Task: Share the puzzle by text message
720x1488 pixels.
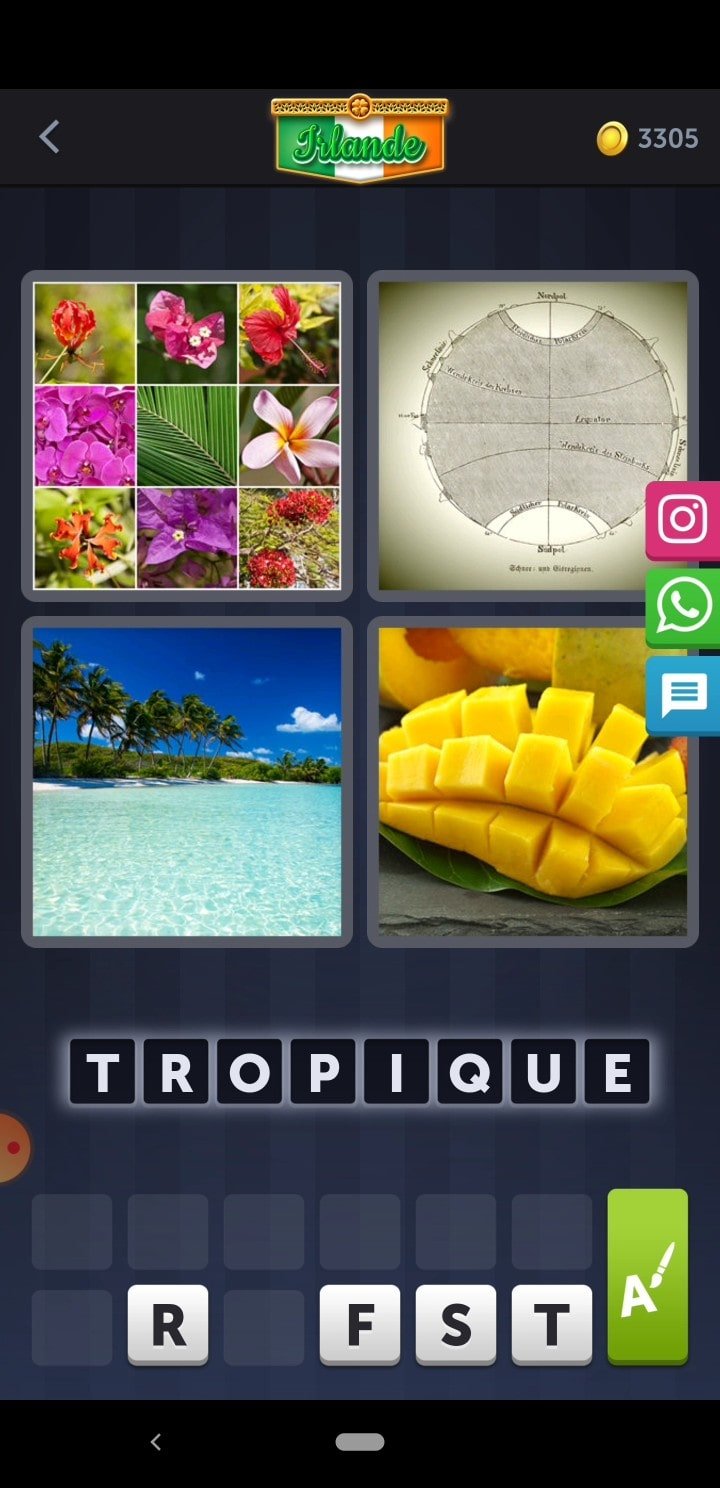Action: coord(684,695)
